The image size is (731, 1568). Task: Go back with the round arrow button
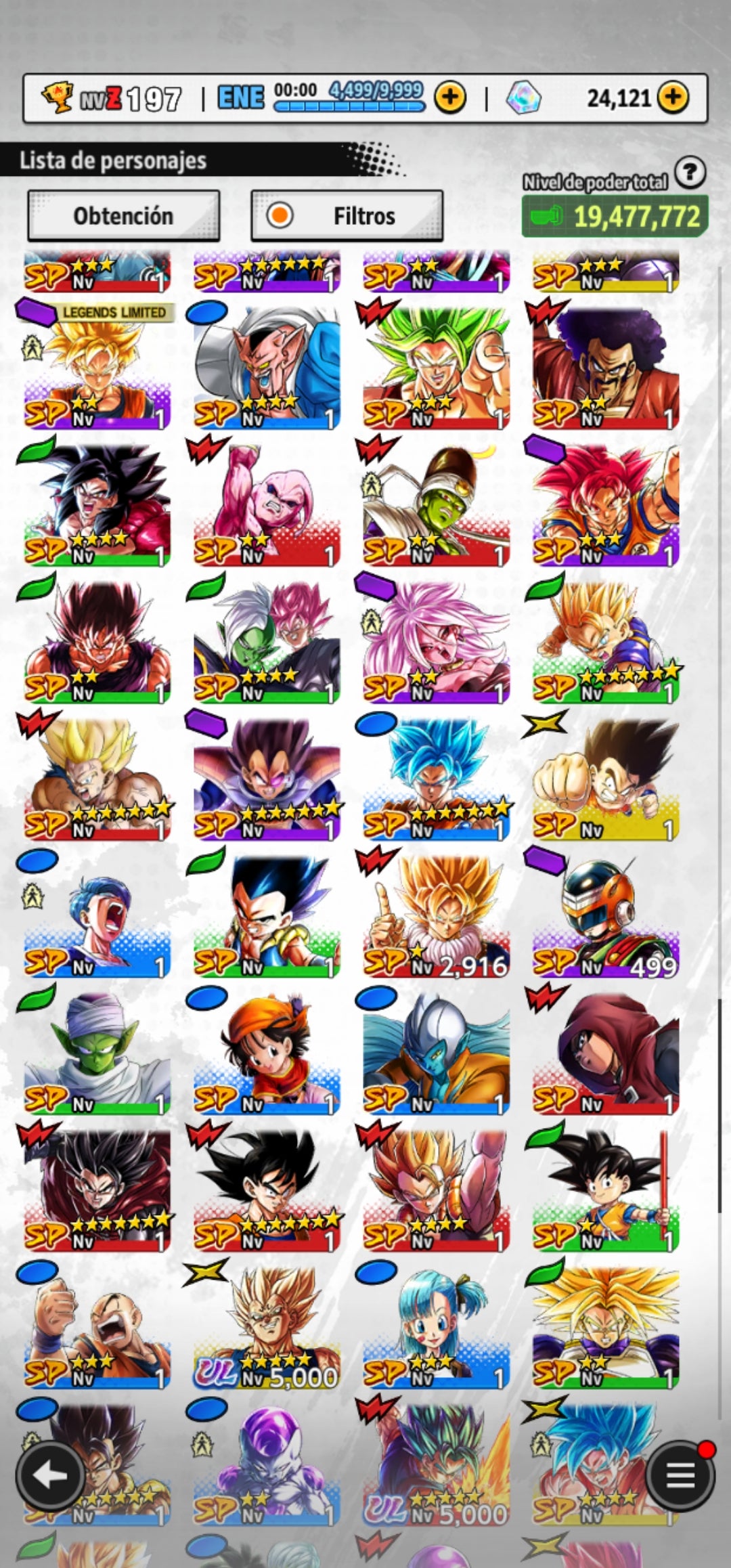coord(50,1475)
